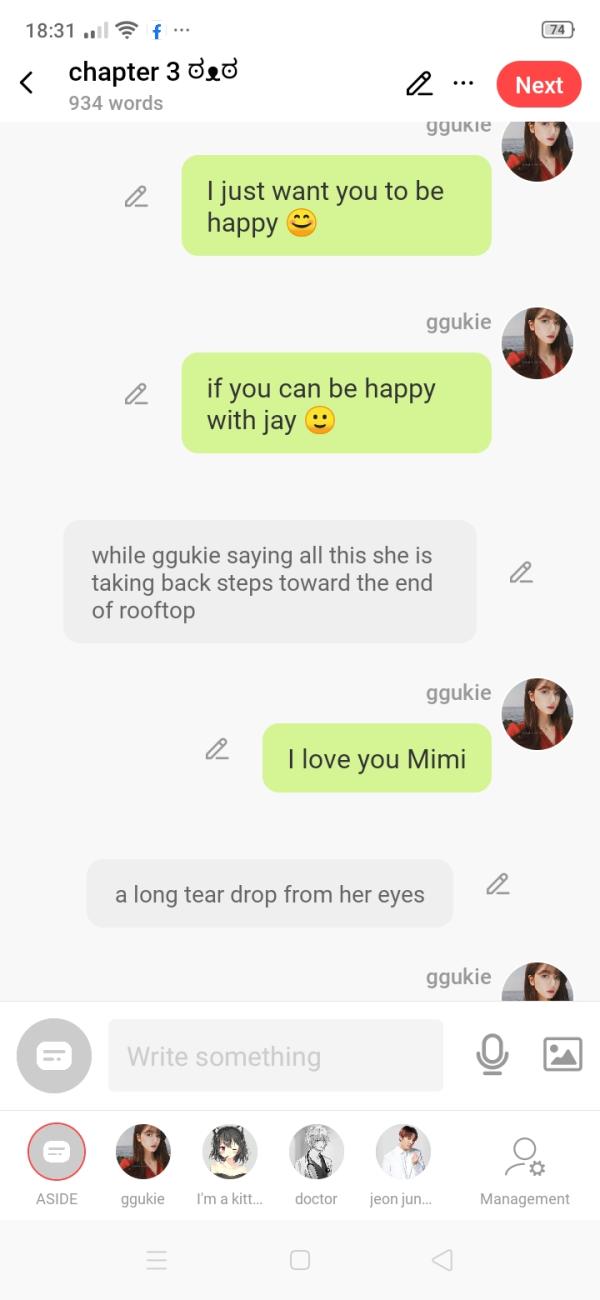
Task: Select the ASIDE narrator option
Action: [x=57, y=1153]
